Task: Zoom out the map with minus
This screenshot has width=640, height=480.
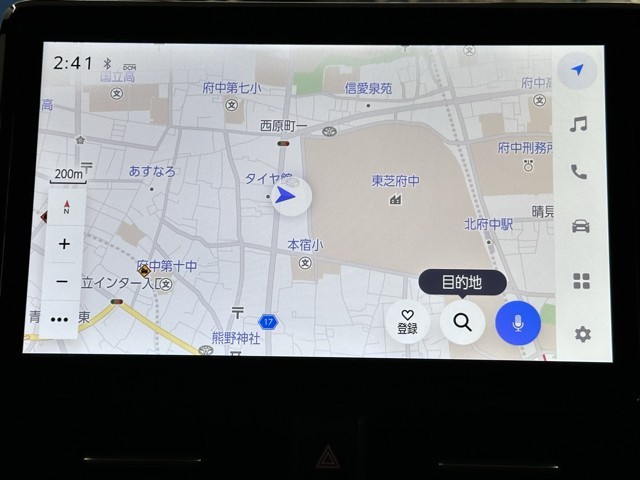Action: [63, 282]
